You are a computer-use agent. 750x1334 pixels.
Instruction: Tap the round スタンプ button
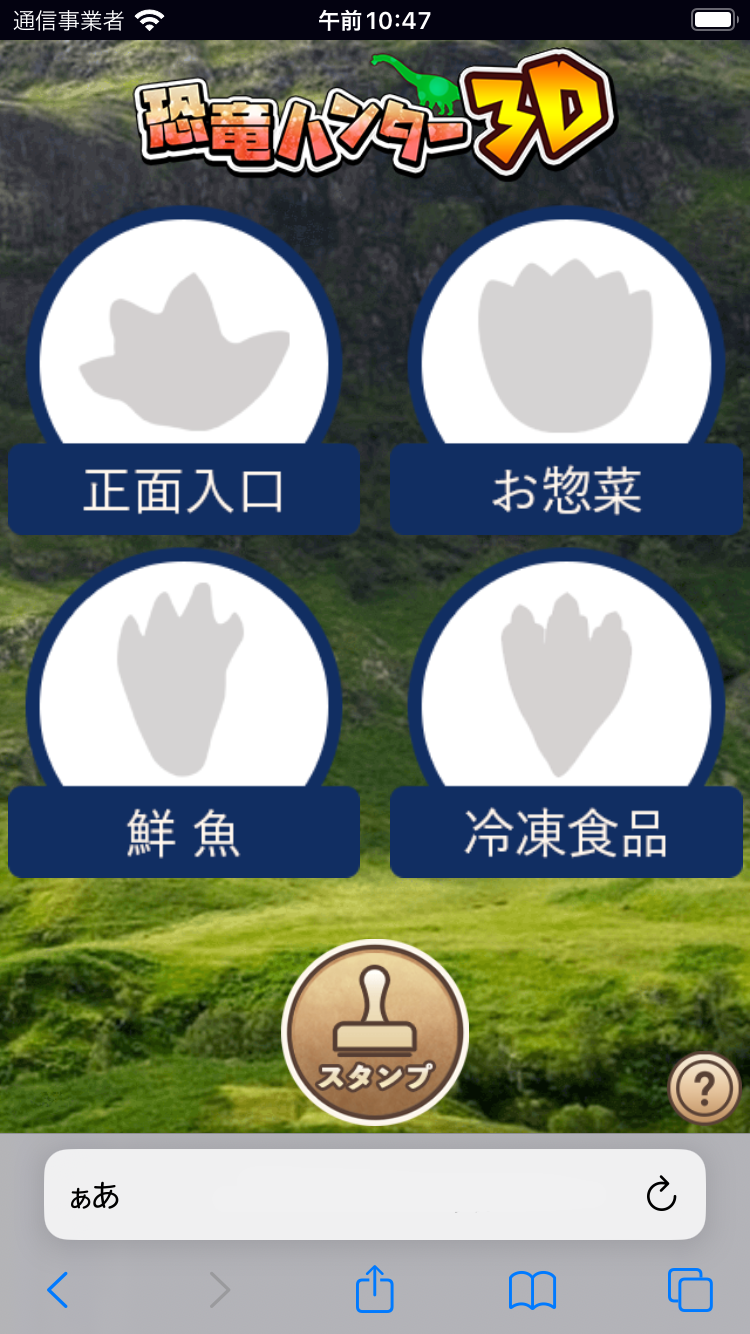[x=375, y=1032]
